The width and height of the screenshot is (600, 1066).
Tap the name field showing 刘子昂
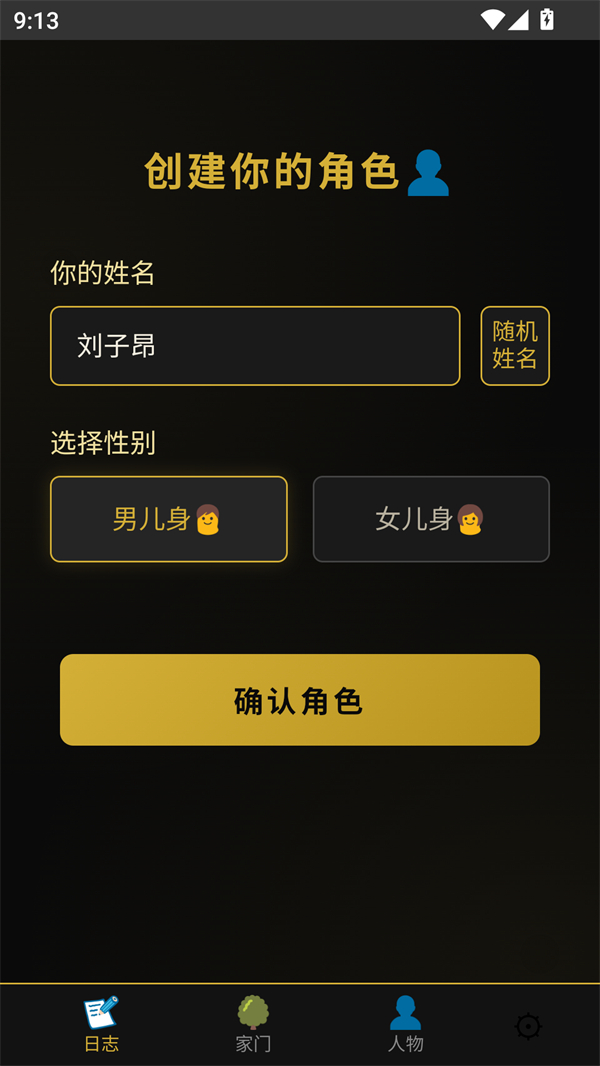(x=255, y=346)
